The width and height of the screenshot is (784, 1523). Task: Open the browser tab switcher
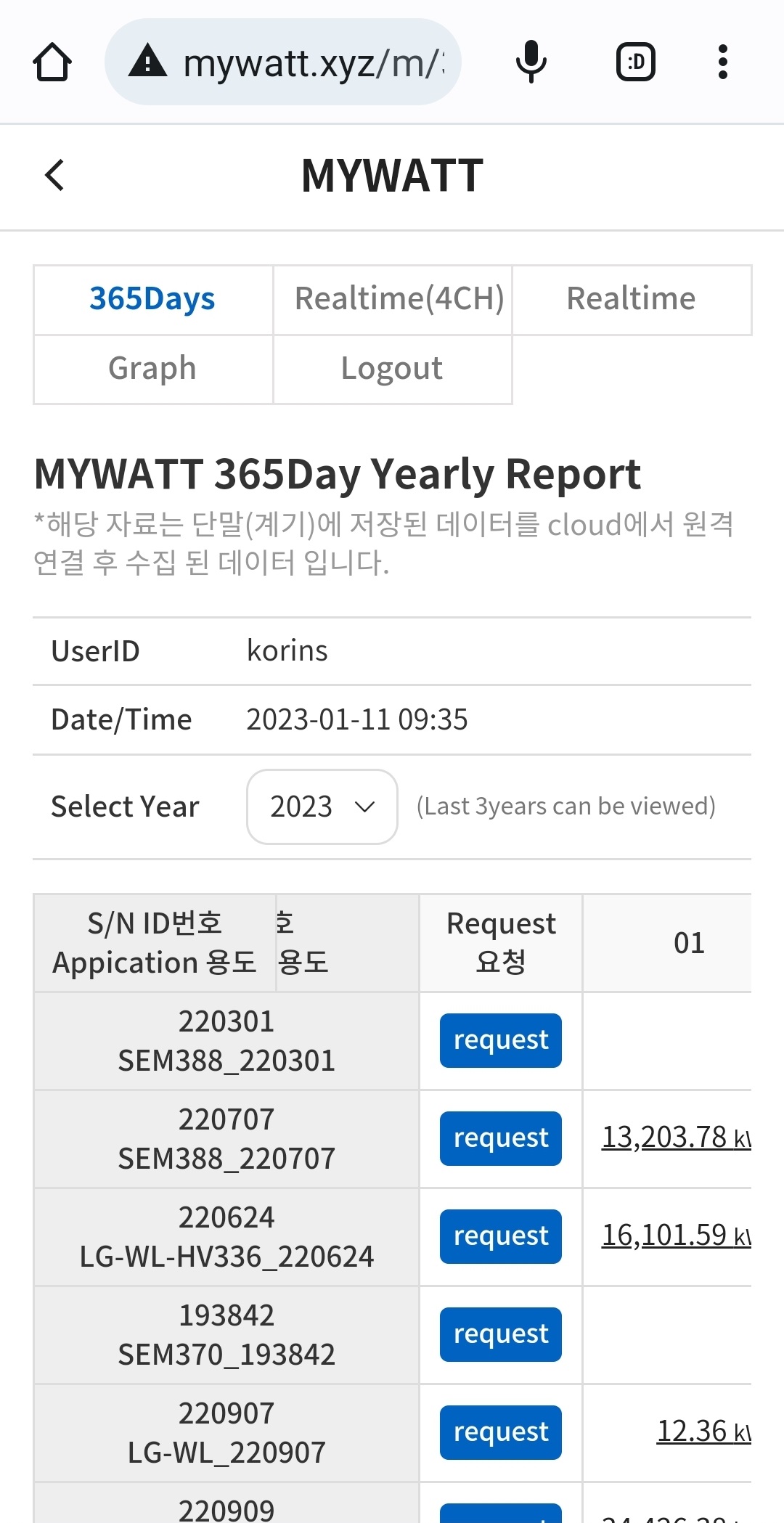(x=636, y=62)
